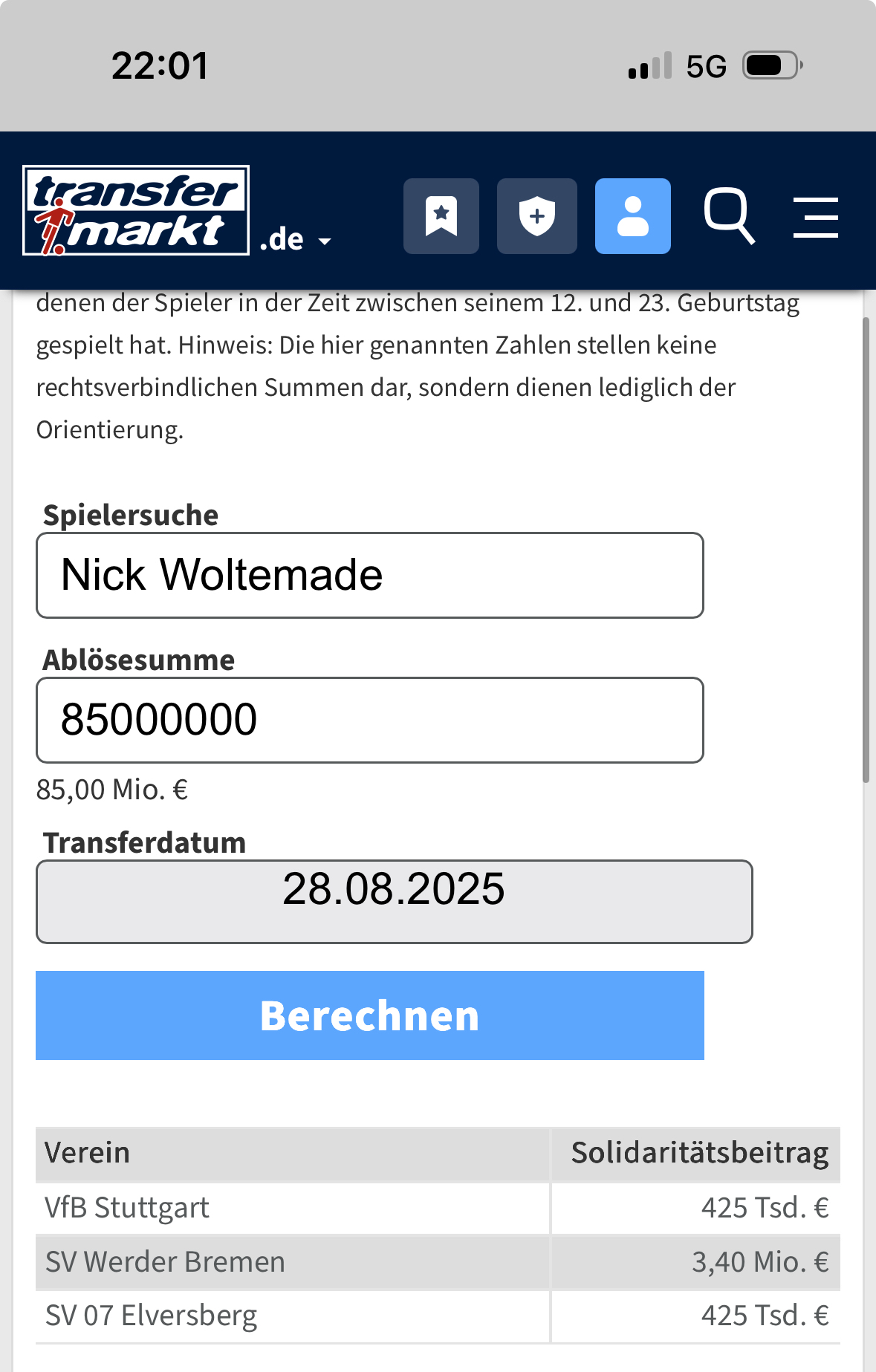Edit the Spielersuche field with Nick Woltemade
Screen dimensions: 876x1372
click(x=370, y=575)
